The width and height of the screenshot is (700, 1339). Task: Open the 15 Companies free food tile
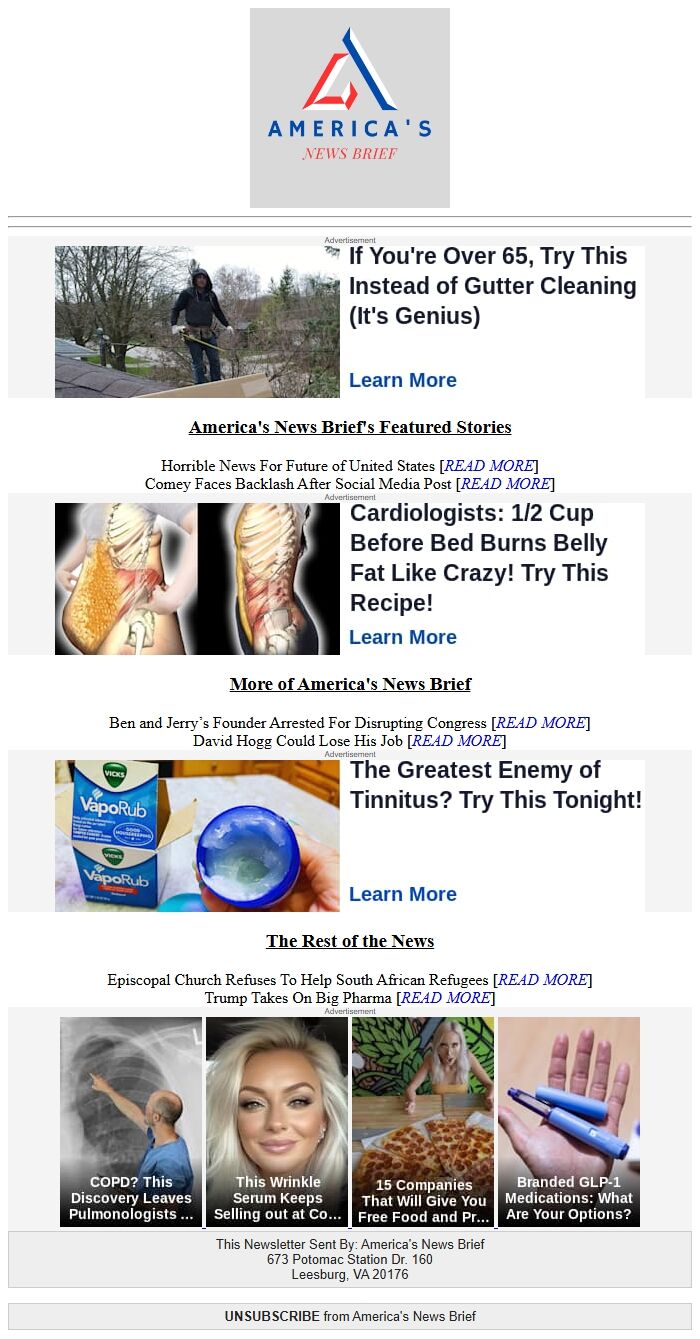pyautogui.click(x=423, y=1122)
